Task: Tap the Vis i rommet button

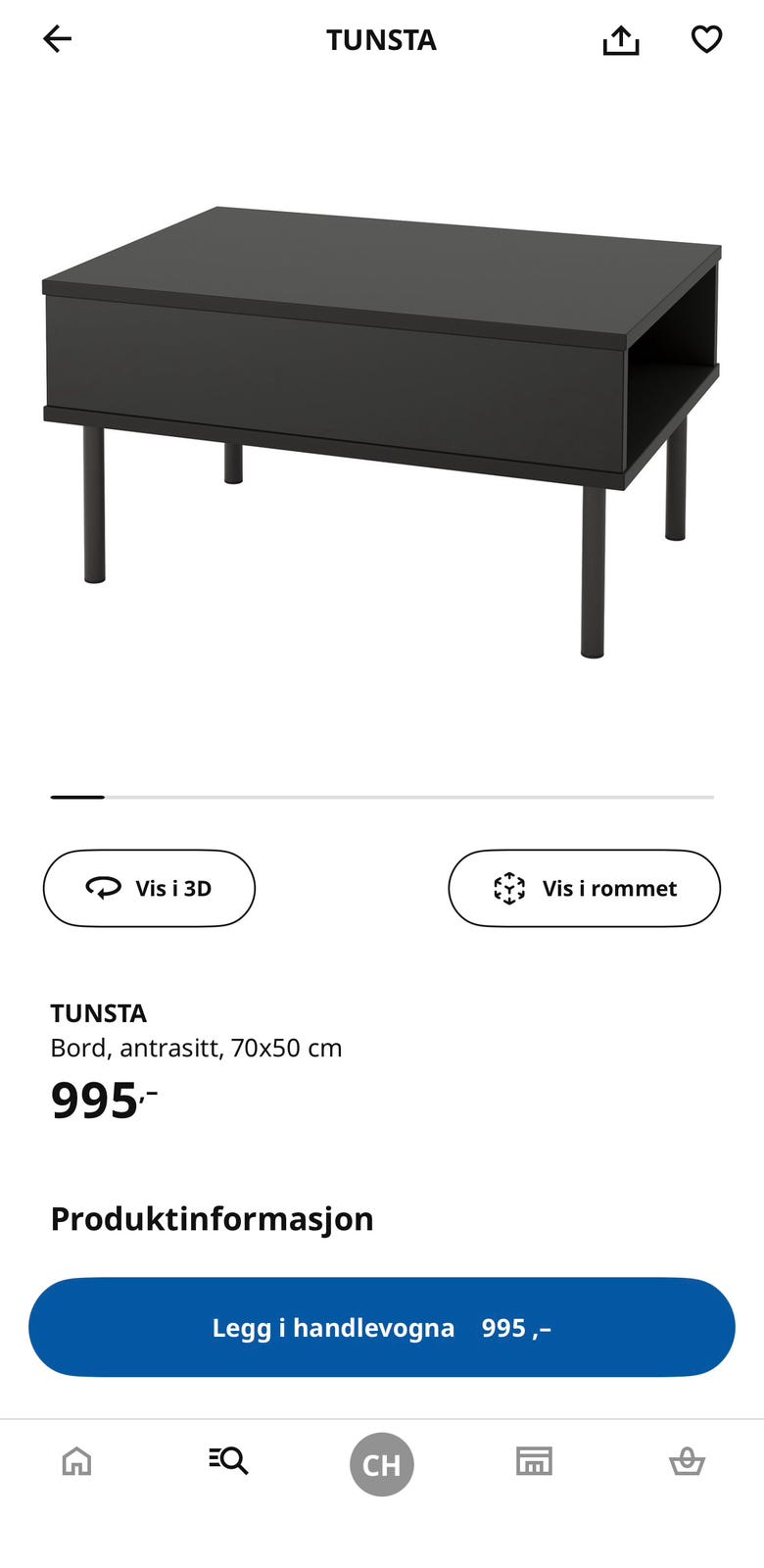Action: (584, 888)
